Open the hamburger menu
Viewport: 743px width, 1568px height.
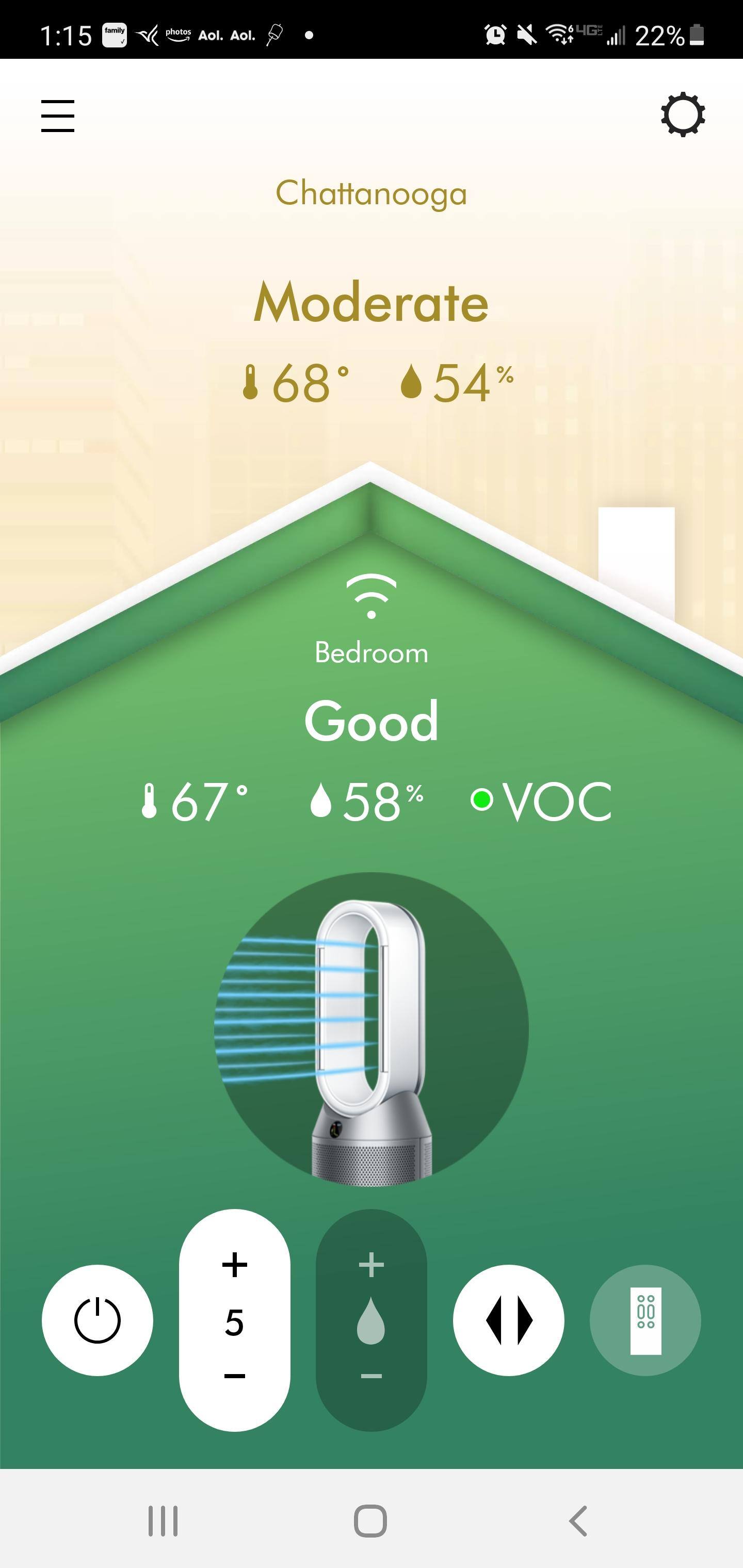coord(58,116)
